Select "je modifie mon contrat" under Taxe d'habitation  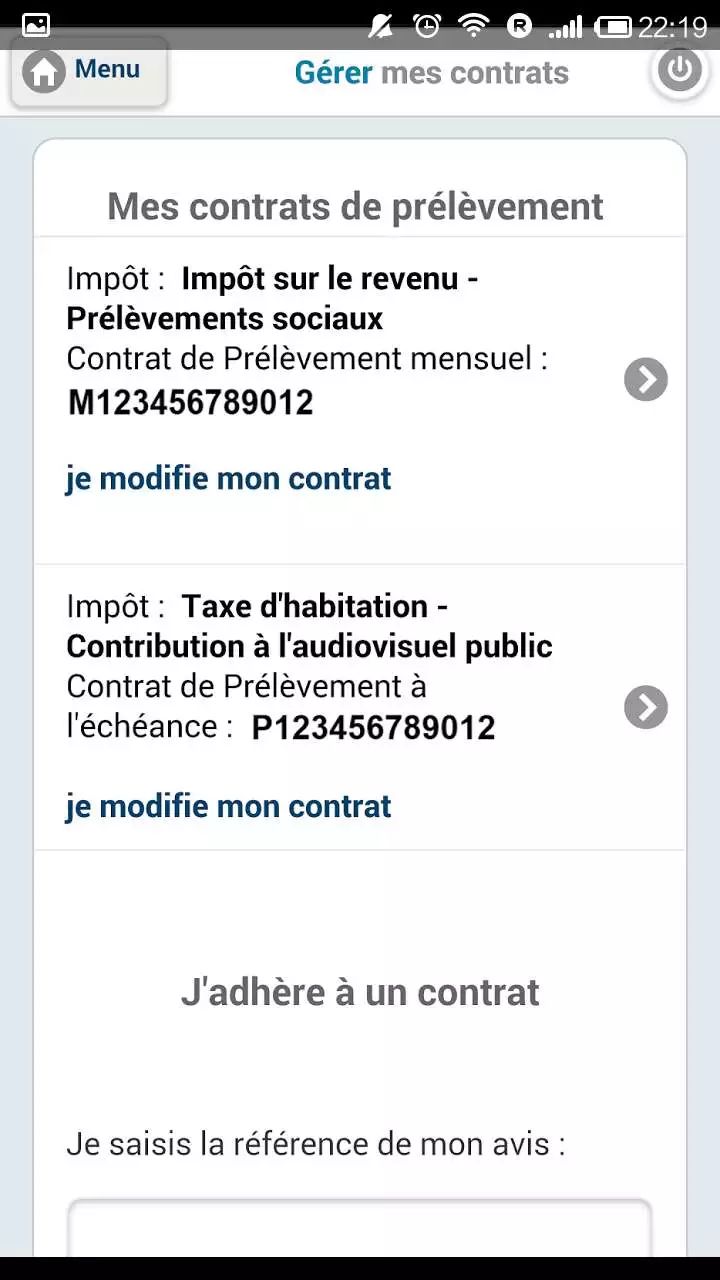[x=229, y=807]
